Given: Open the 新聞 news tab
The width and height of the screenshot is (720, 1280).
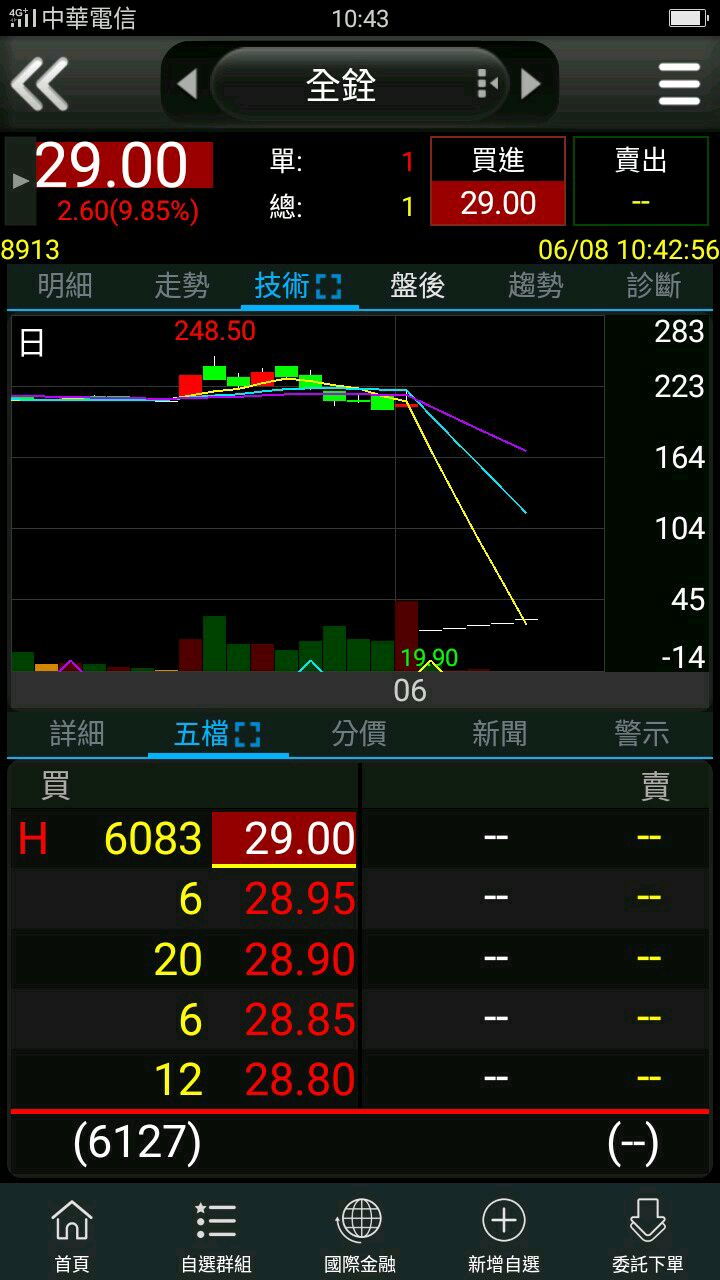Looking at the screenshot, I should coord(499,734).
